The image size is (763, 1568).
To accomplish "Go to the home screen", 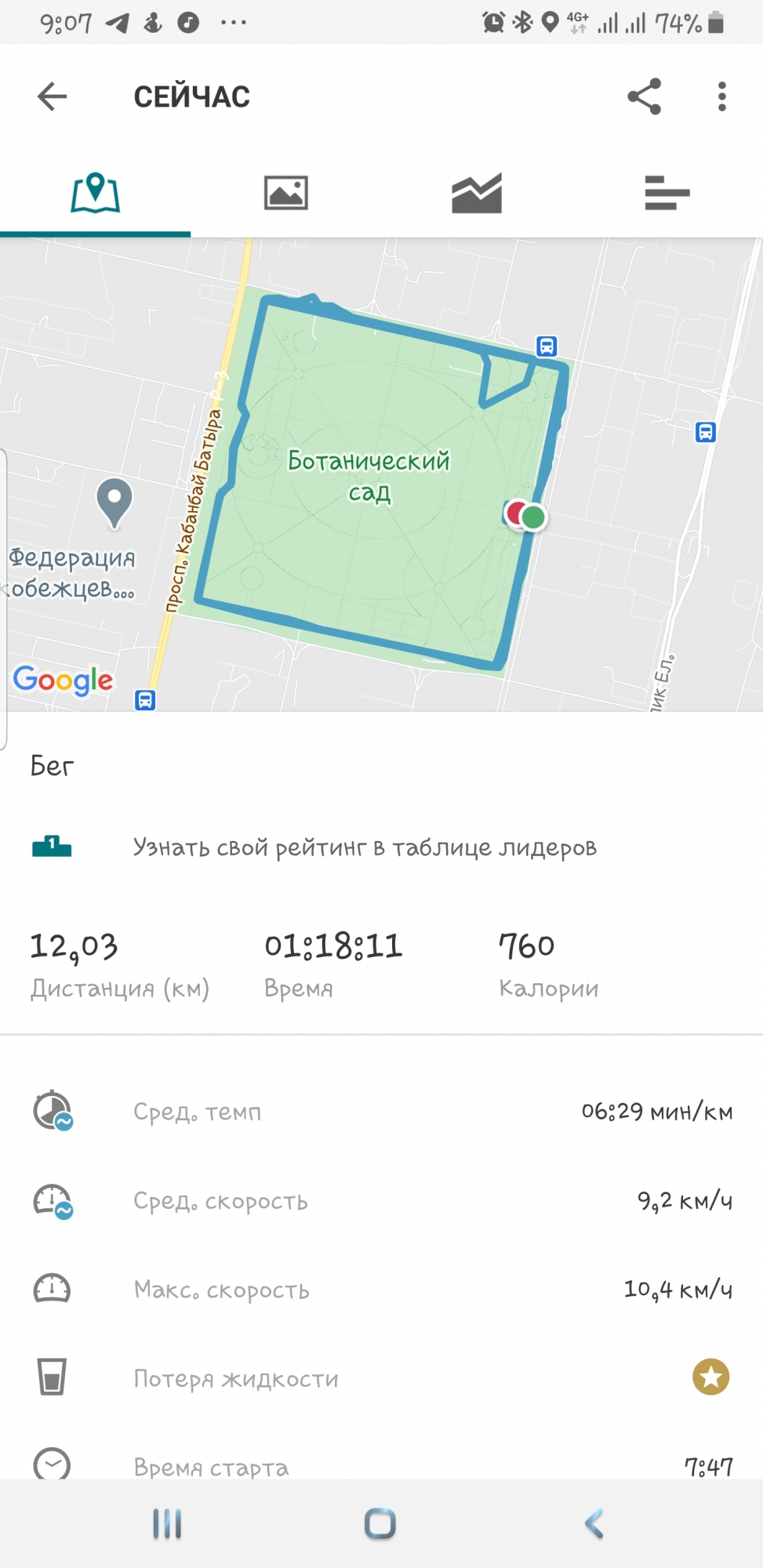I will click(380, 1524).
